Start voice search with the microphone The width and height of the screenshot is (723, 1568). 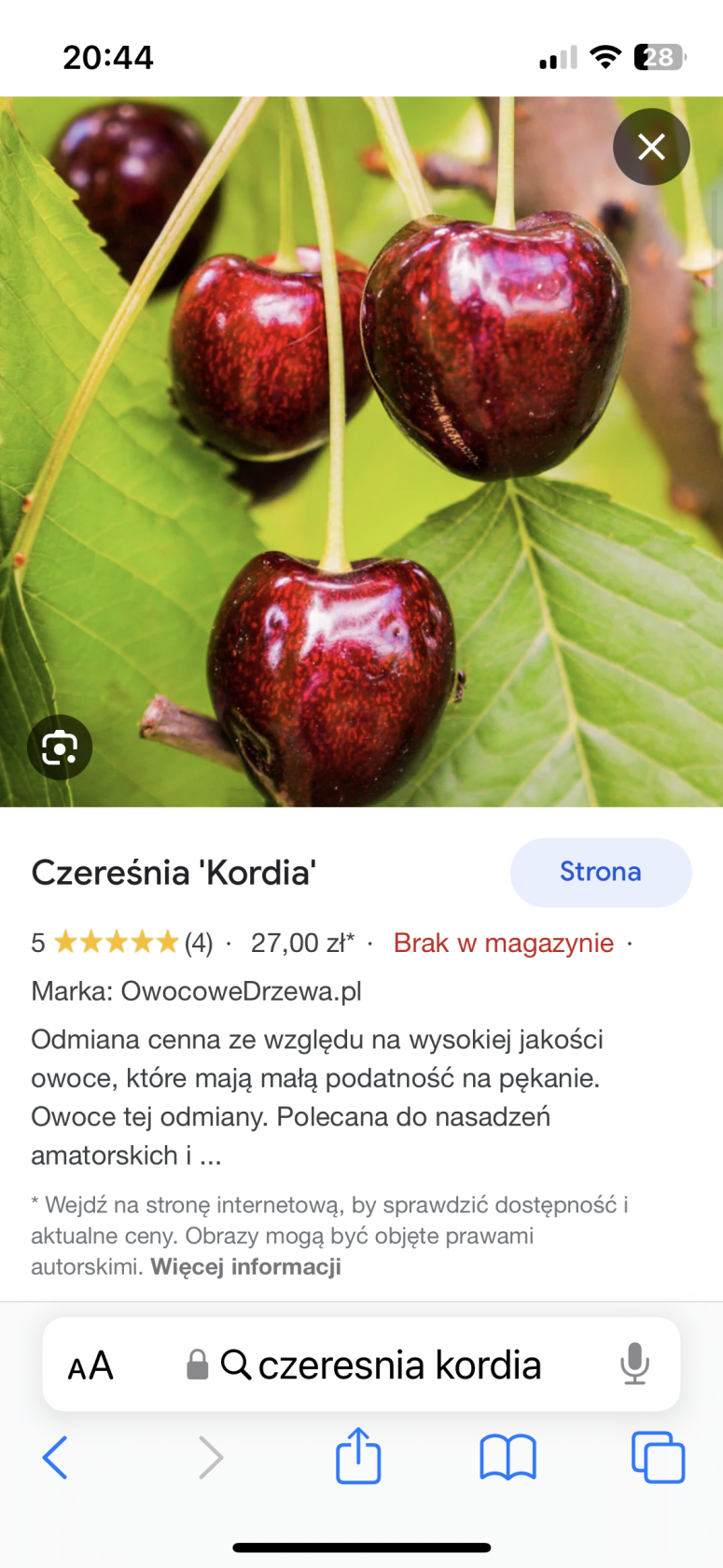(x=634, y=1364)
